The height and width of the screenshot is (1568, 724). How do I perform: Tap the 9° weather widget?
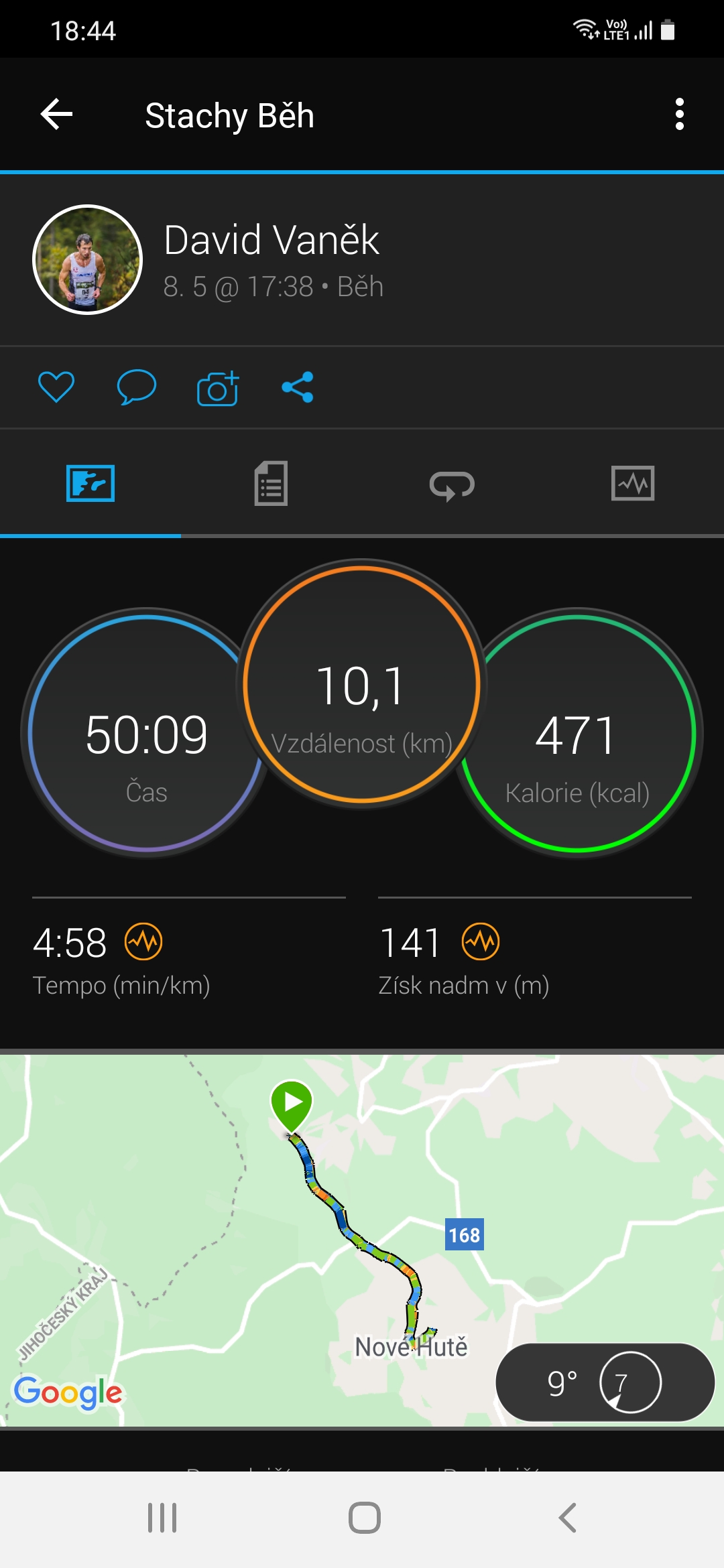605,1382
